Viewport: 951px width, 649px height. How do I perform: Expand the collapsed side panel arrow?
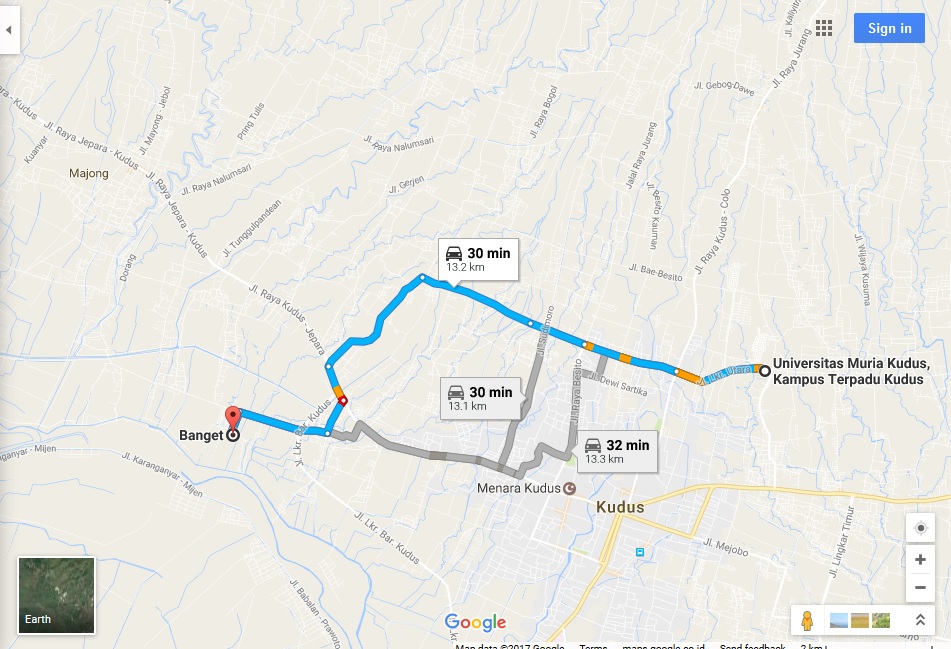(9, 30)
